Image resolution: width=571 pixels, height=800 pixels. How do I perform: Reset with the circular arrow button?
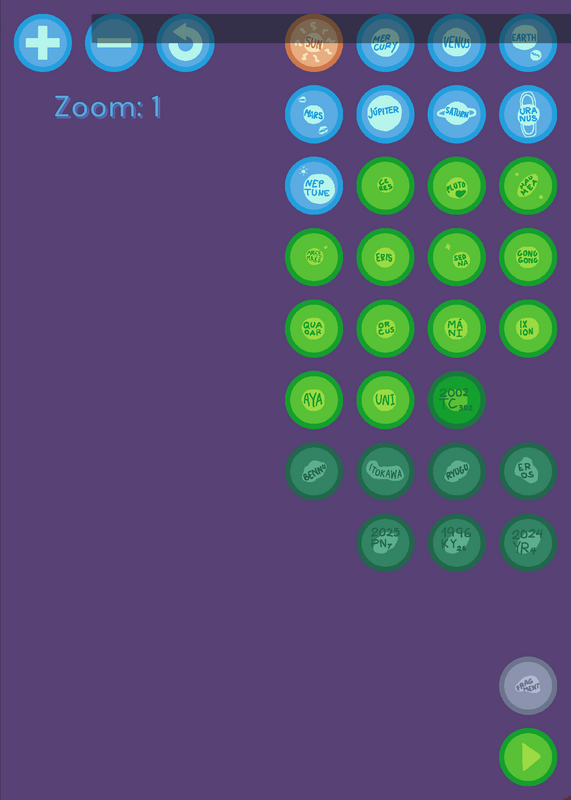185,43
